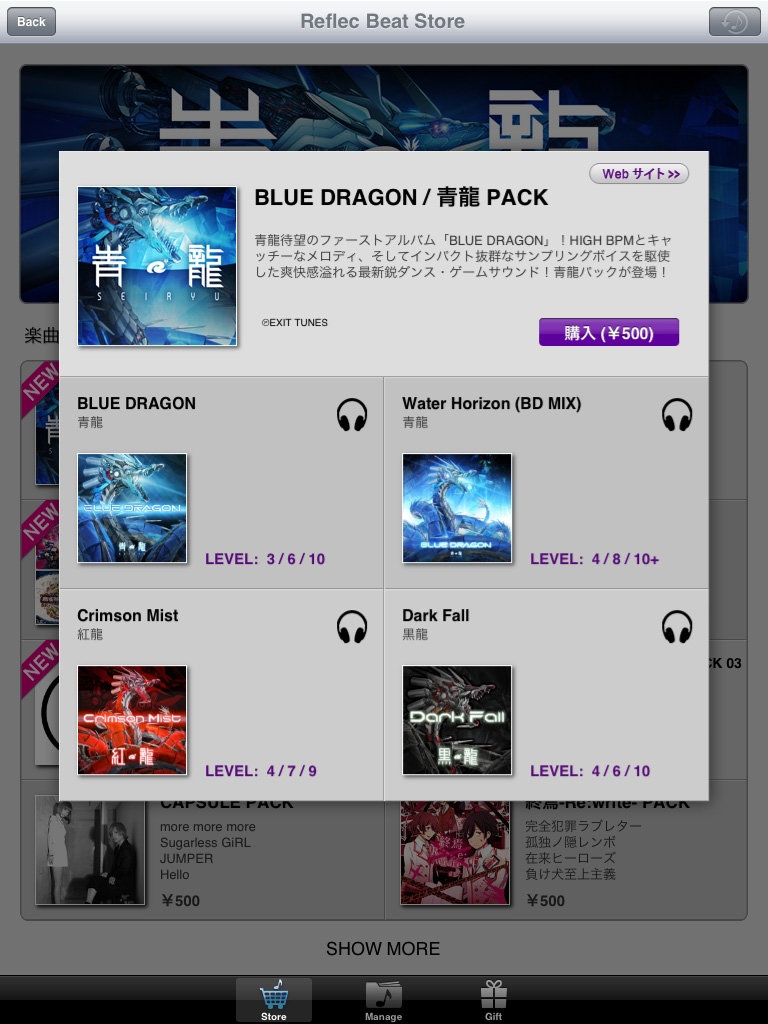The height and width of the screenshot is (1024, 768).
Task: Preview Crimson Mist with the headphones icon
Action: coord(352,627)
